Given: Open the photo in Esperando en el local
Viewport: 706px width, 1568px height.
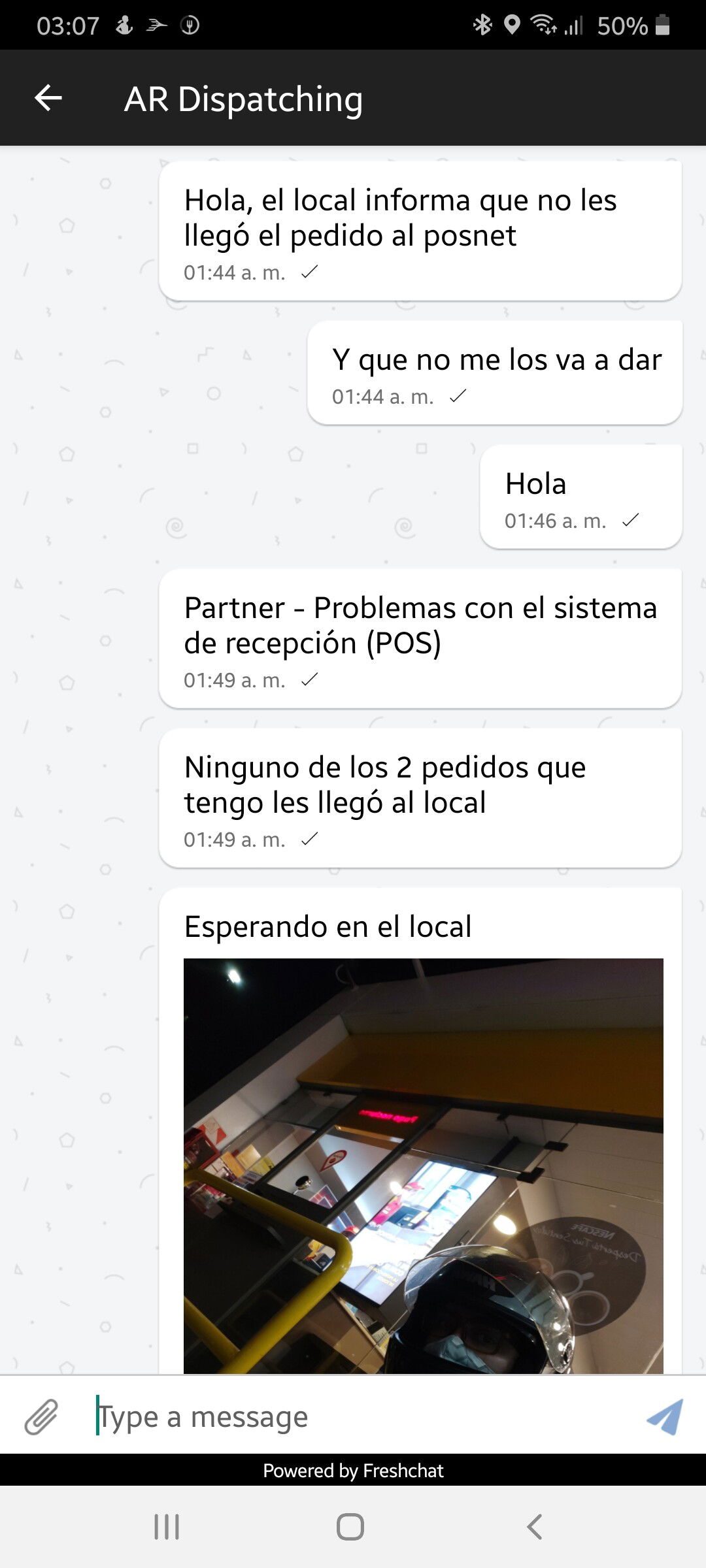Looking at the screenshot, I should [423, 1165].
